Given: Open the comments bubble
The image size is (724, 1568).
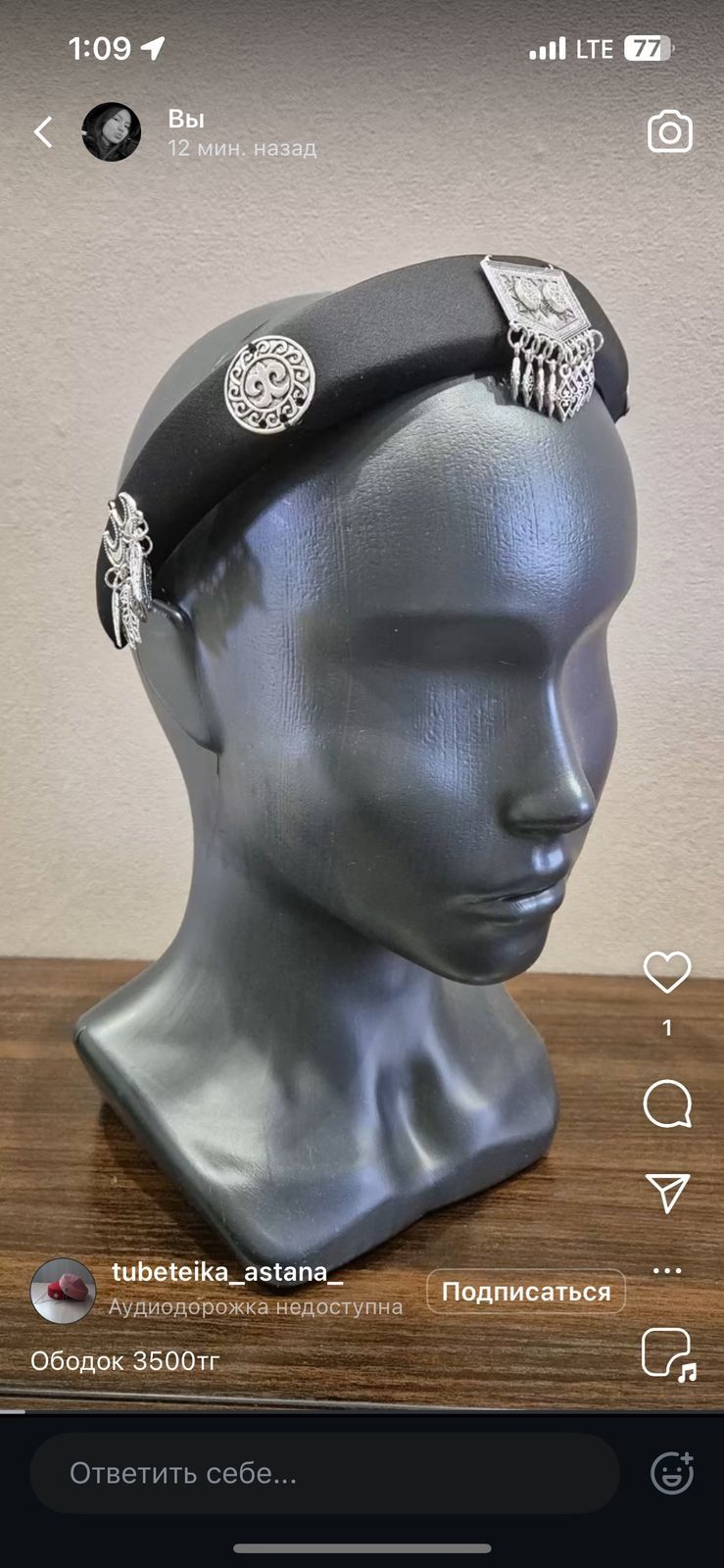Looking at the screenshot, I should tap(667, 1105).
